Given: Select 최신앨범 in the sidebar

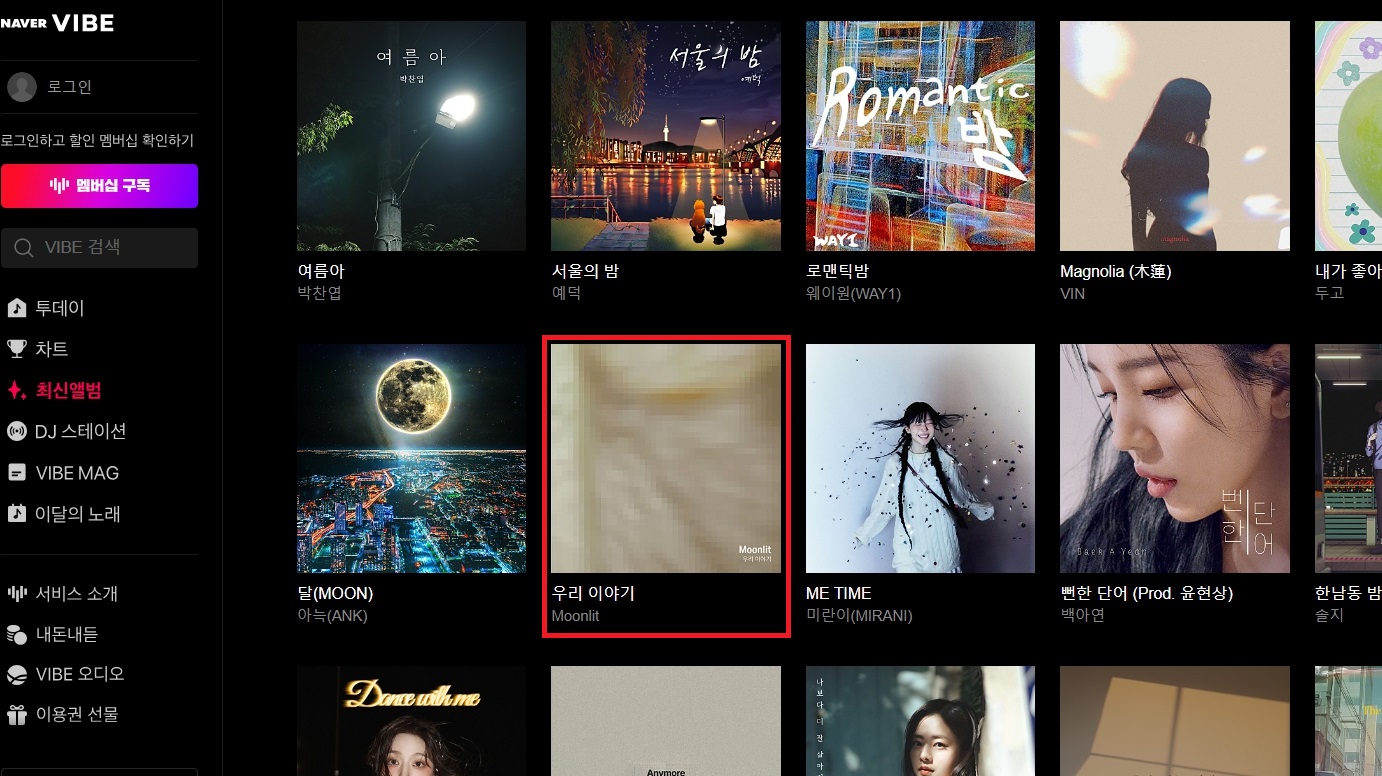Looking at the screenshot, I should (68, 390).
